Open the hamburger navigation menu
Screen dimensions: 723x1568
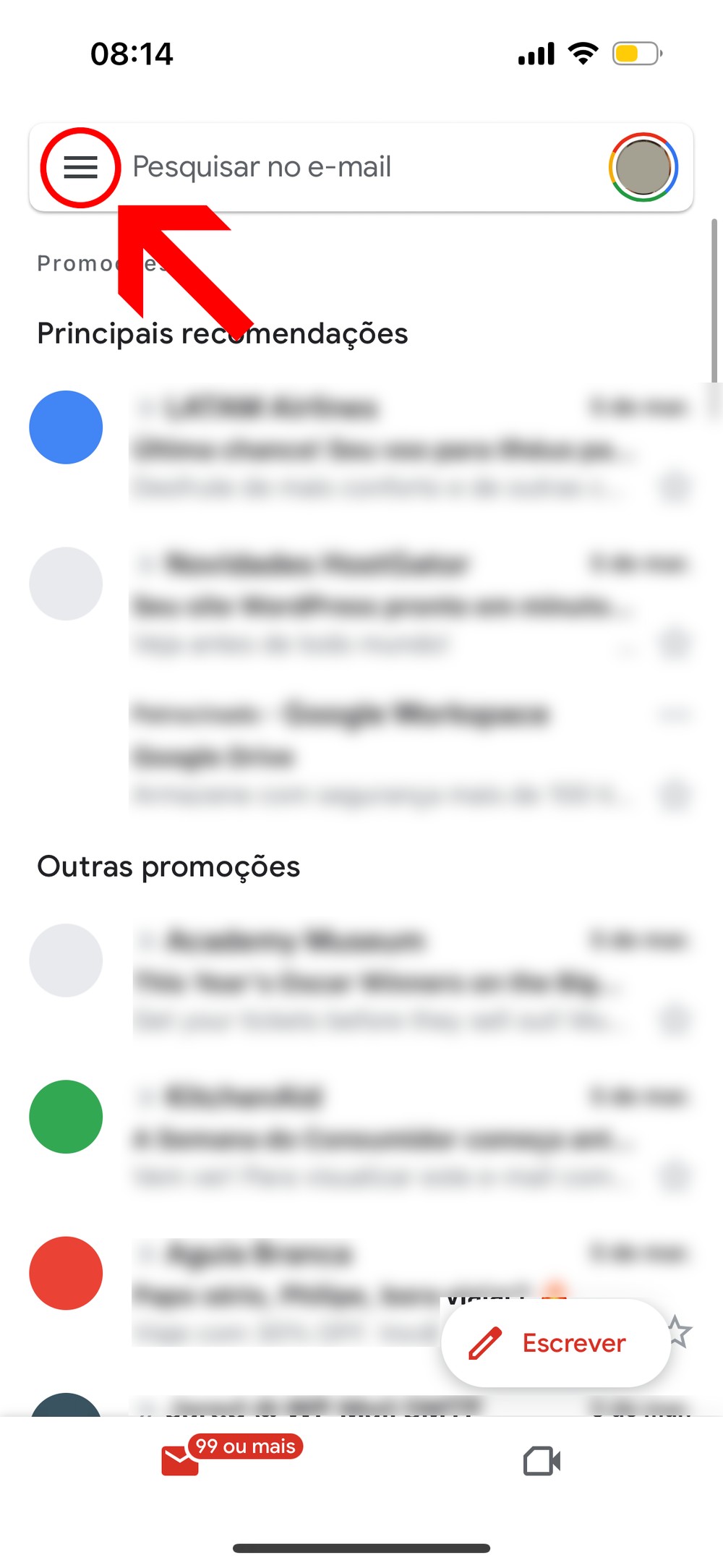point(80,167)
